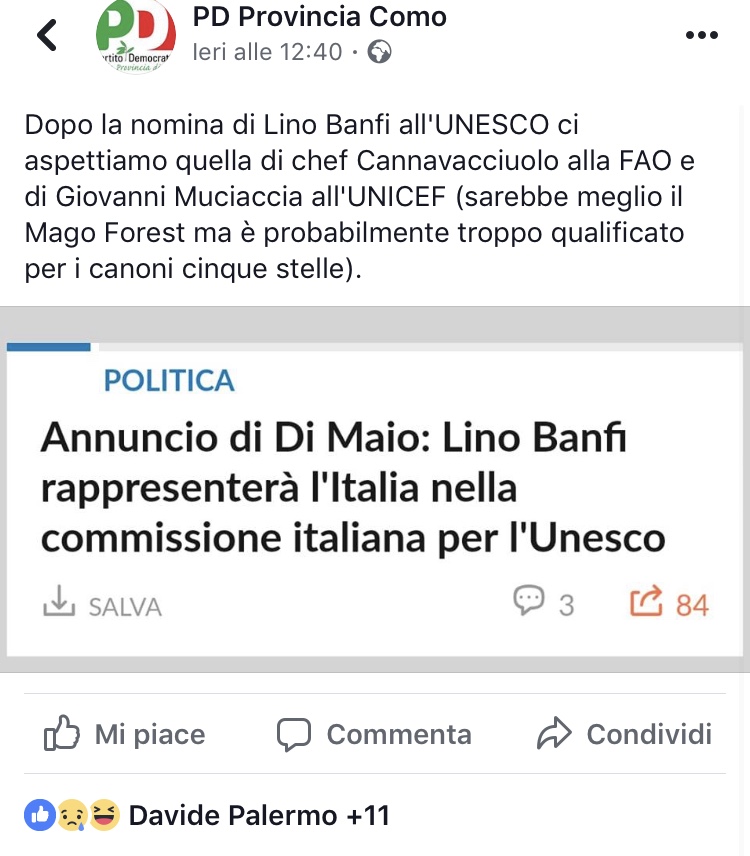Tap Commenta to write a comment
750x856 pixels.
point(374,734)
